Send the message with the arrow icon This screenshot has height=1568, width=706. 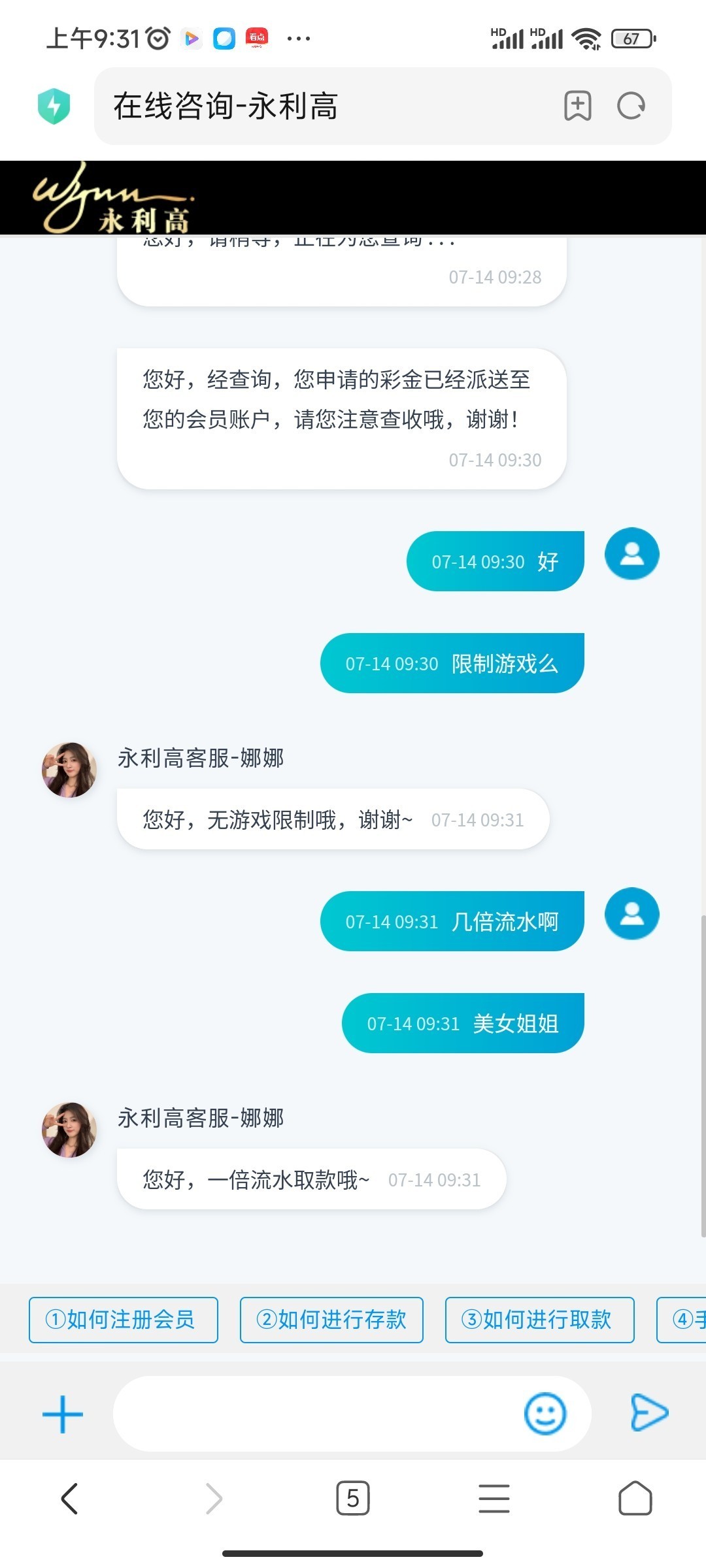[648, 1413]
